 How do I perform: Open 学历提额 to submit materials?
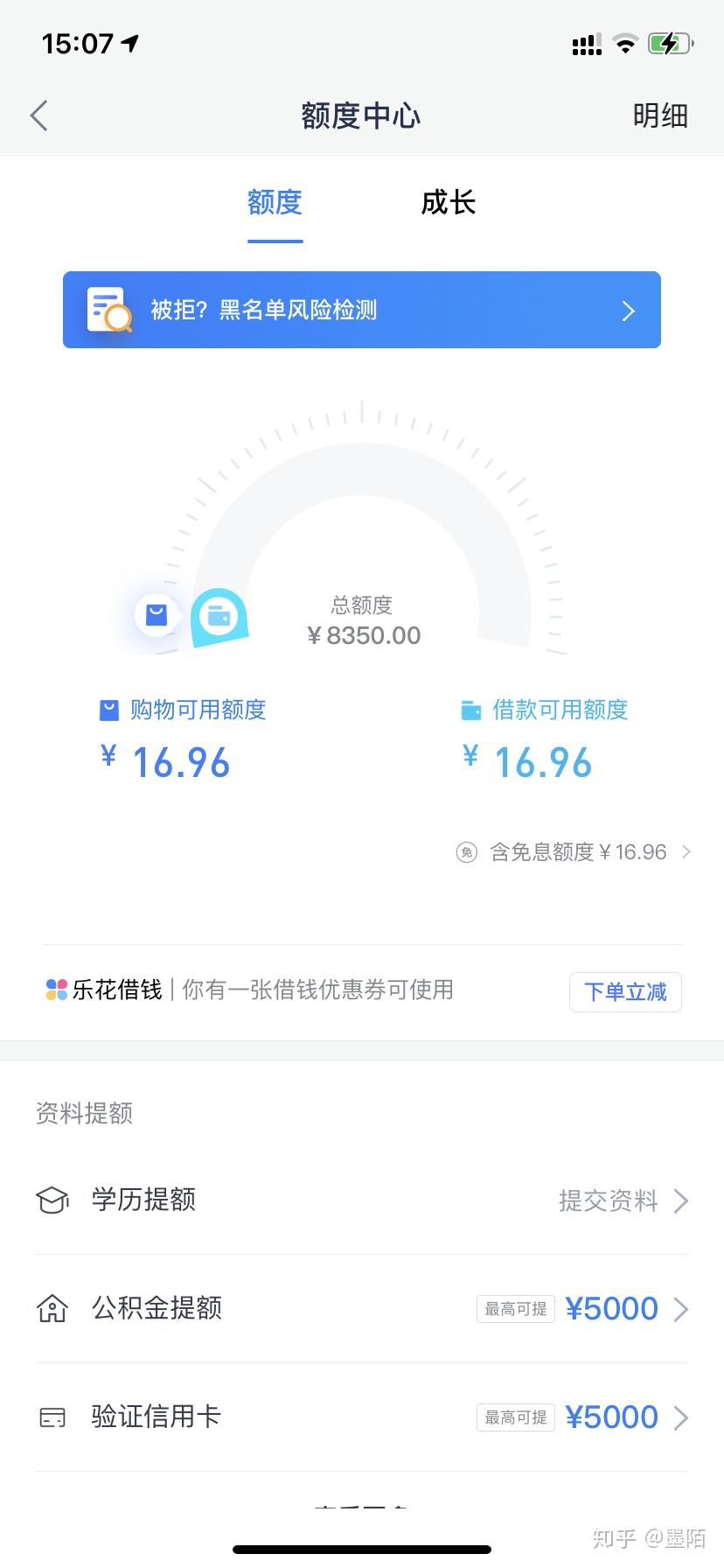[x=361, y=1200]
